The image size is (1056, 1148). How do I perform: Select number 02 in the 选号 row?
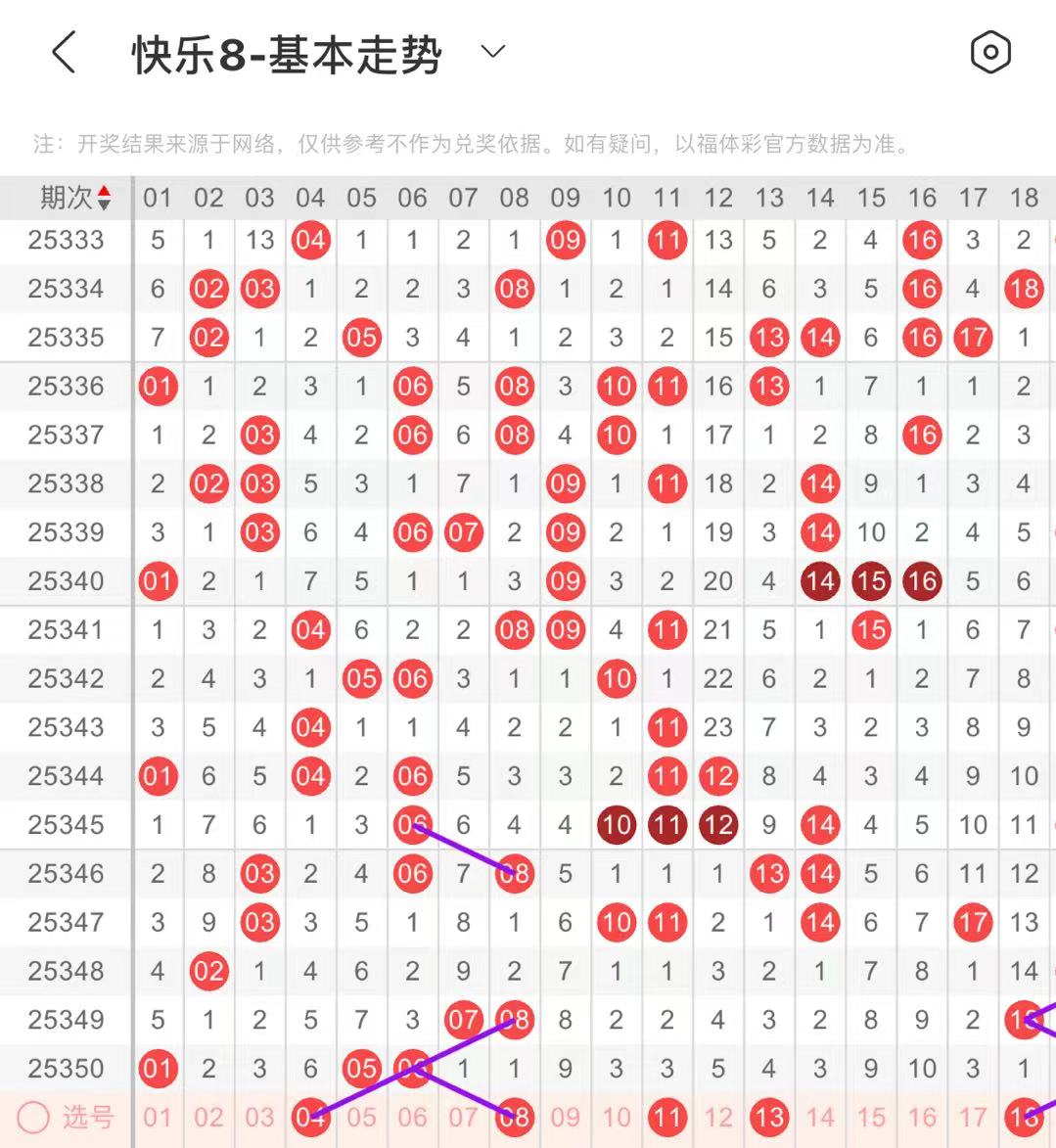(208, 1117)
